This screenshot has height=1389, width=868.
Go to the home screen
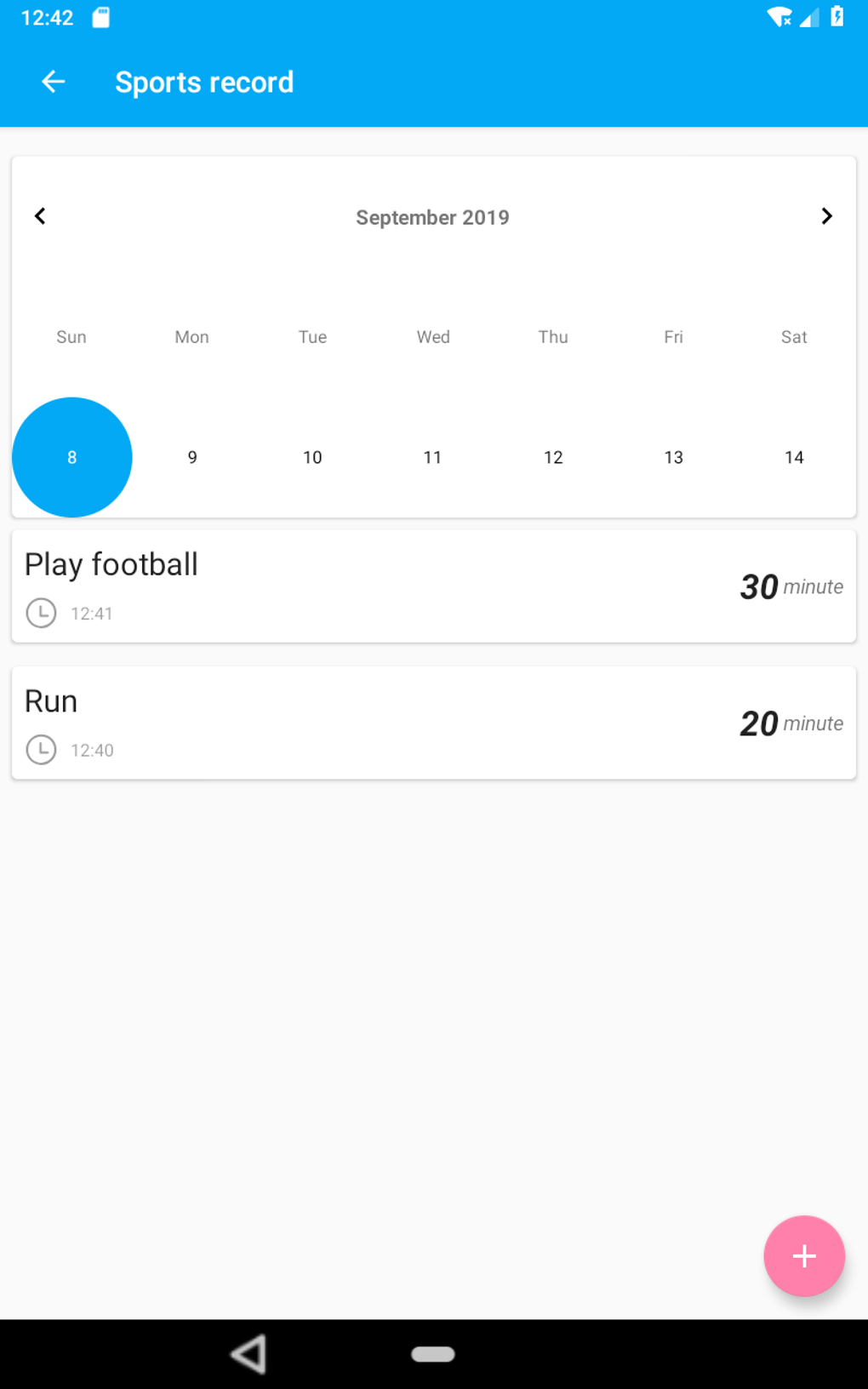(x=433, y=1353)
